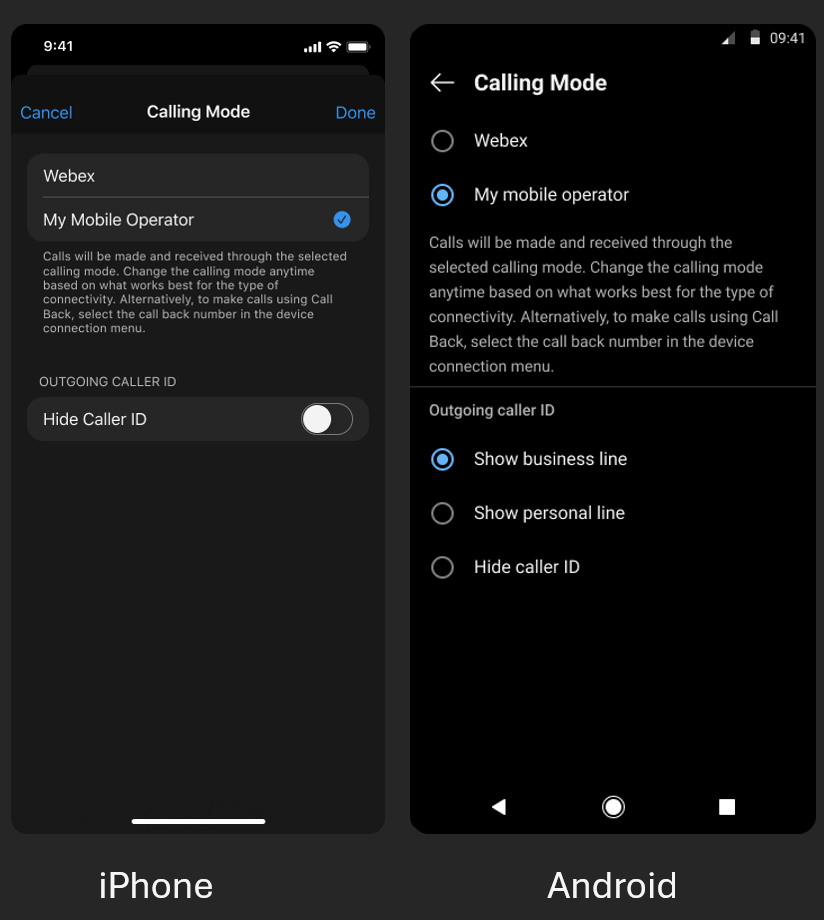824x920 pixels.
Task: Tap the iPhone home indicator bar
Action: pyautogui.click(x=198, y=822)
